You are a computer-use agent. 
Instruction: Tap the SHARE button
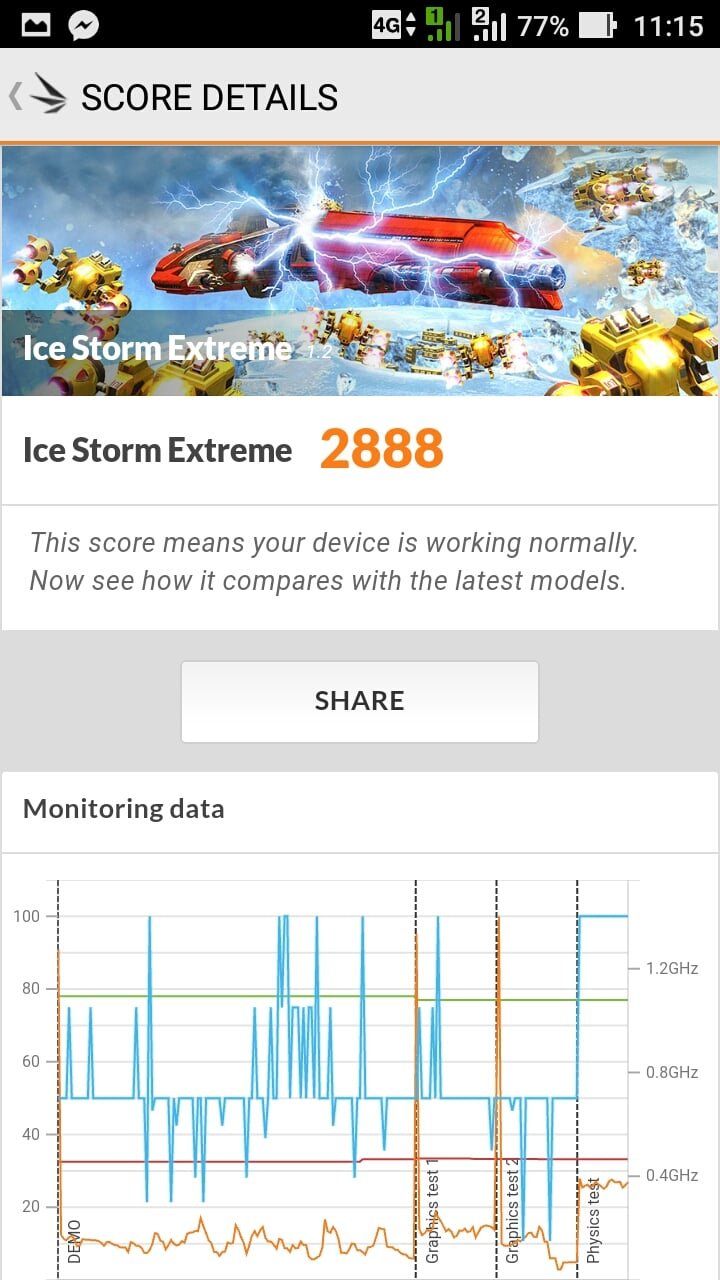[x=360, y=701]
